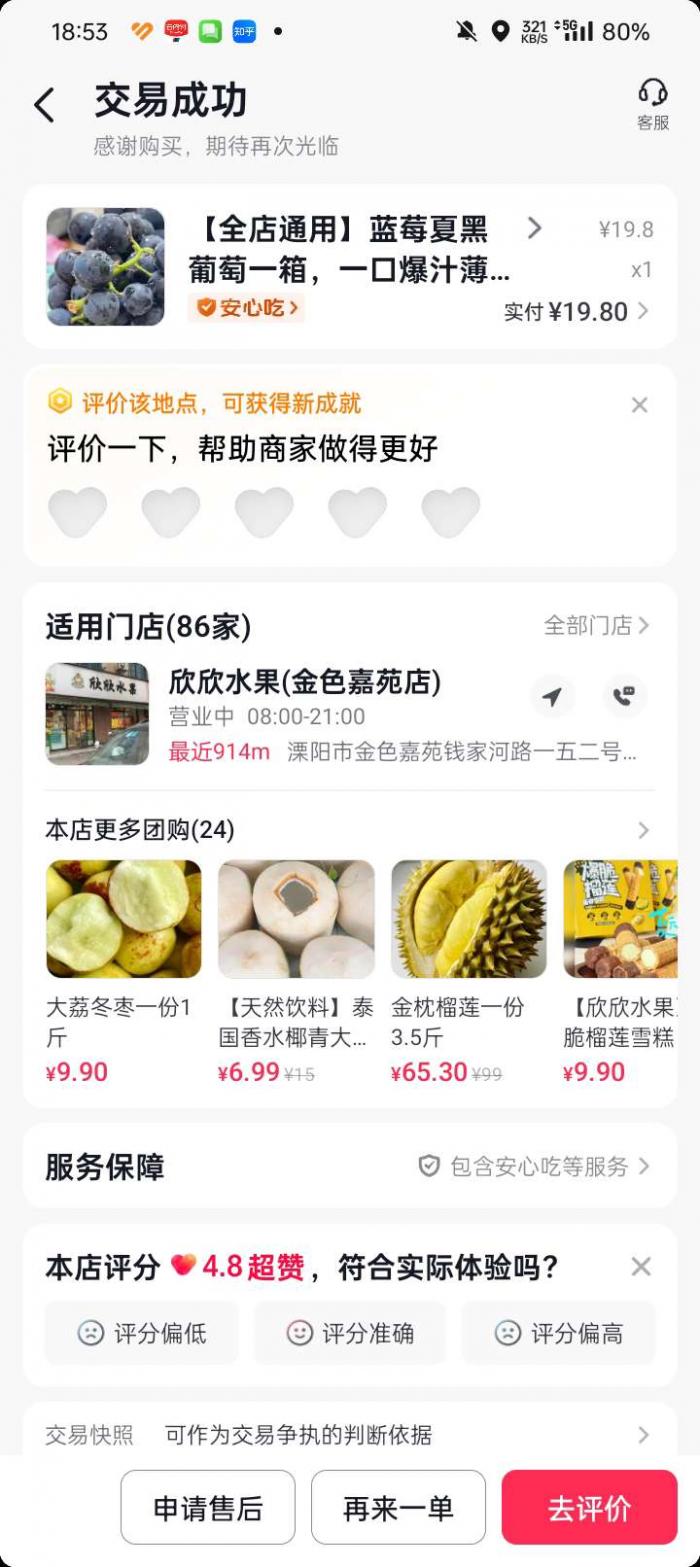Image resolution: width=700 pixels, height=1567 pixels.
Task: Tap 去评价 to write a review
Action: [589, 1507]
